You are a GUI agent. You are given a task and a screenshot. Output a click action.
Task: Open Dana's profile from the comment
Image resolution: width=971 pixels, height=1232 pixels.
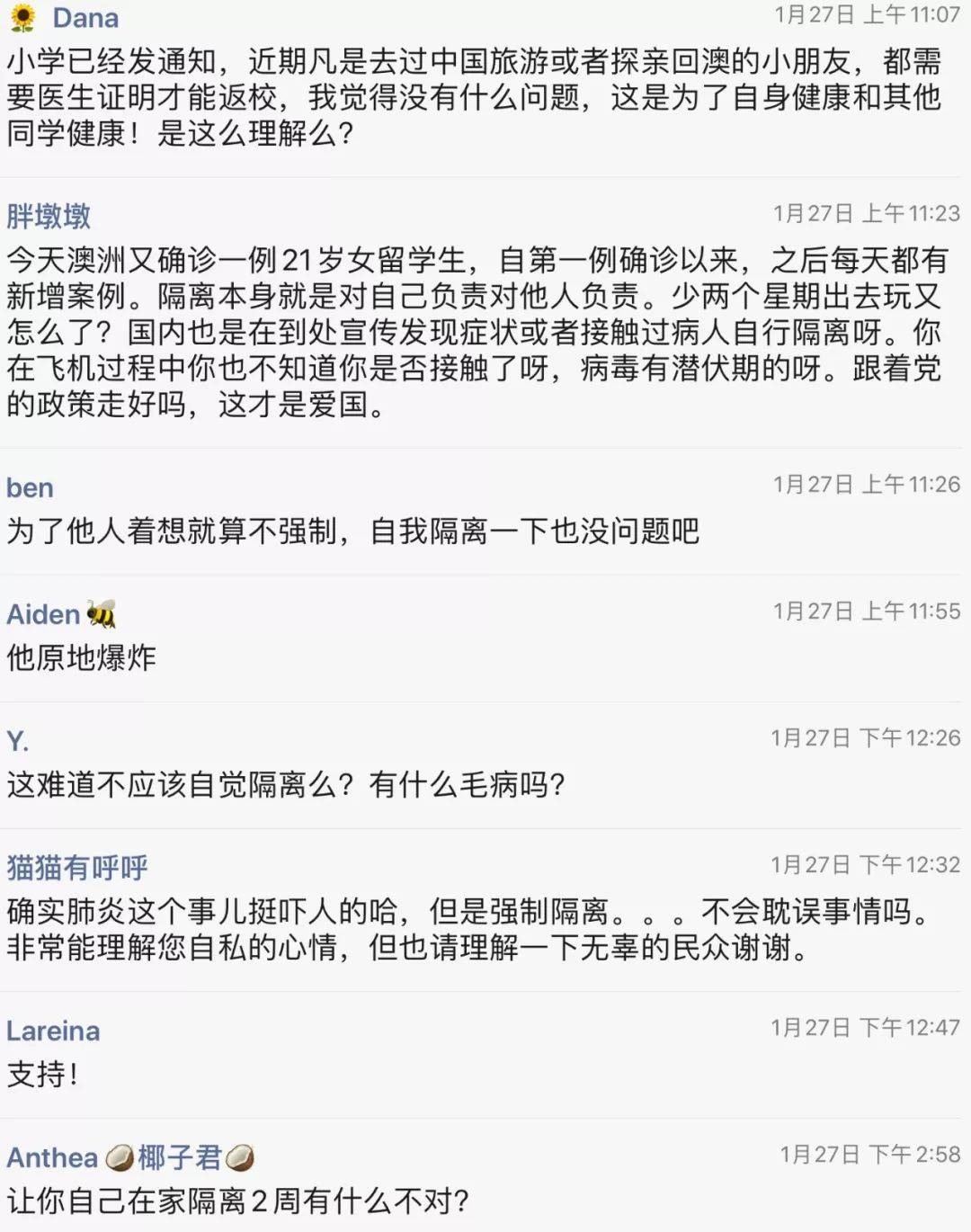point(85,18)
